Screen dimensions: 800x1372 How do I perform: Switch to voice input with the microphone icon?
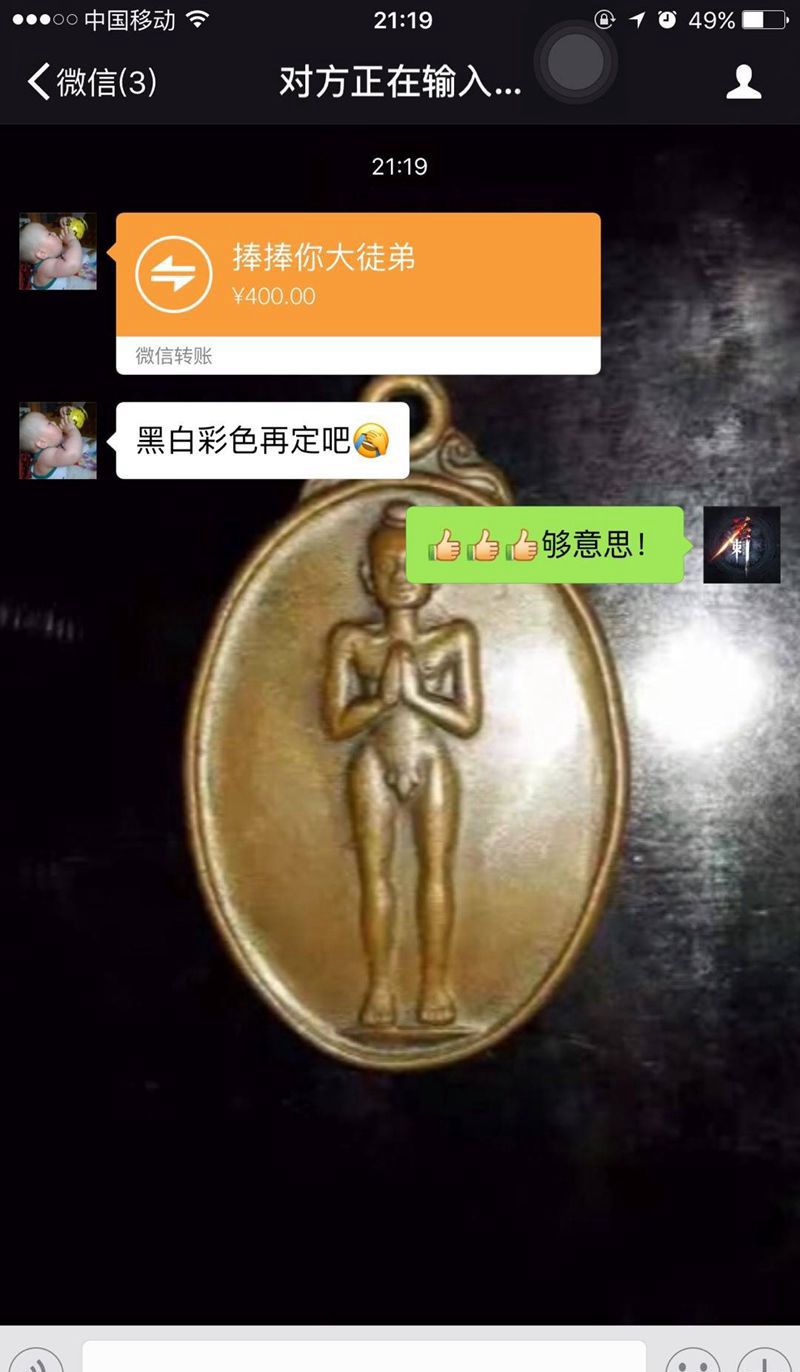pos(36,1362)
